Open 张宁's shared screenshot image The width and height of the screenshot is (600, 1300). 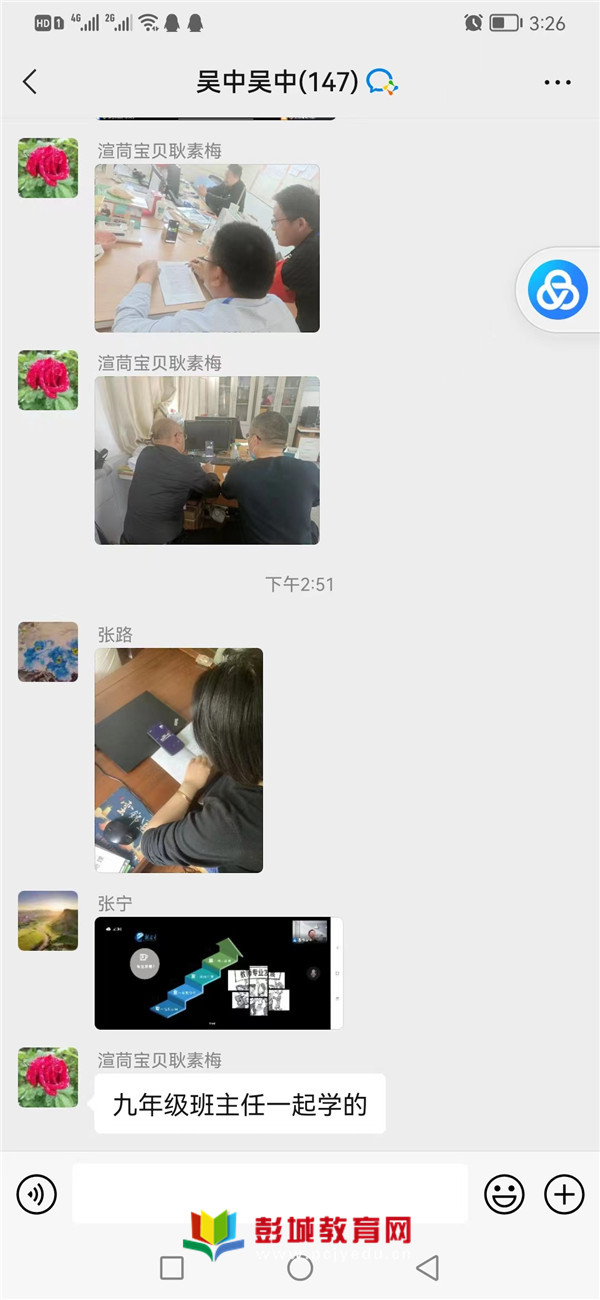(x=217, y=973)
